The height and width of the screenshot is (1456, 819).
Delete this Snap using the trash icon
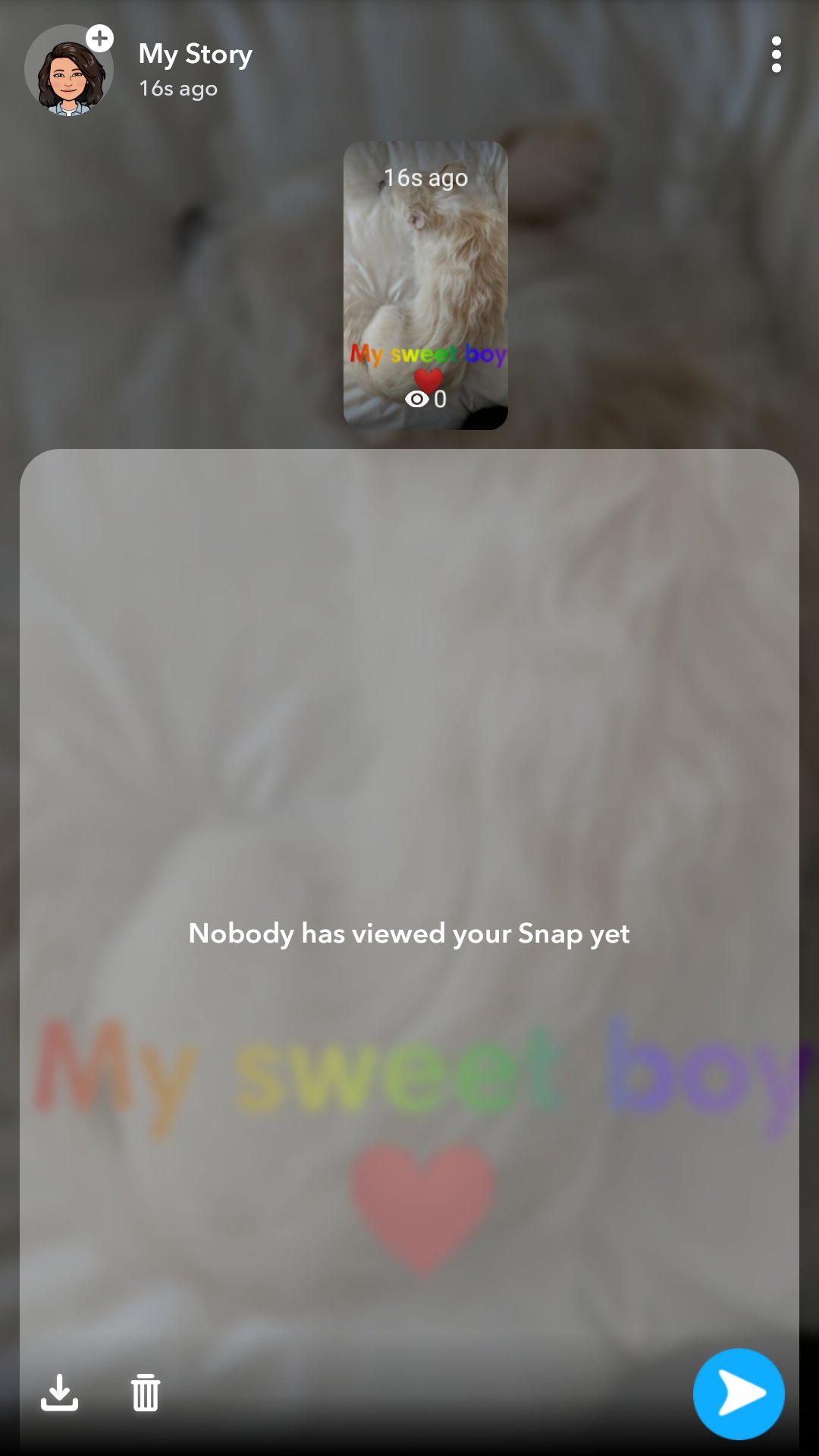(146, 1392)
